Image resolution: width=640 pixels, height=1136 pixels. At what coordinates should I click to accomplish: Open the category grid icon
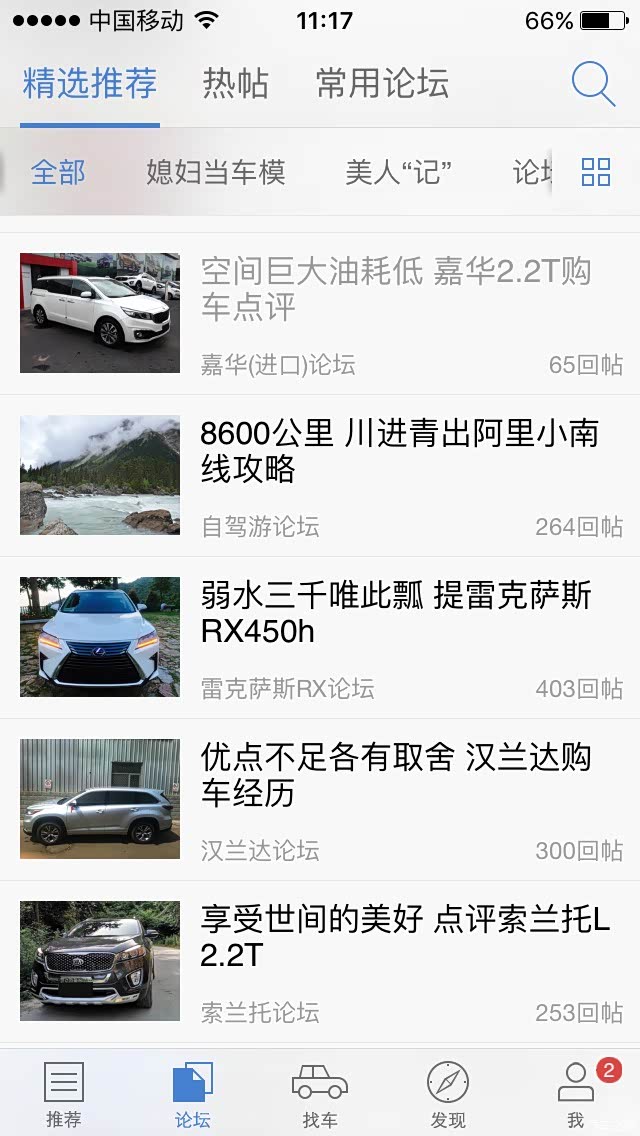(x=596, y=172)
